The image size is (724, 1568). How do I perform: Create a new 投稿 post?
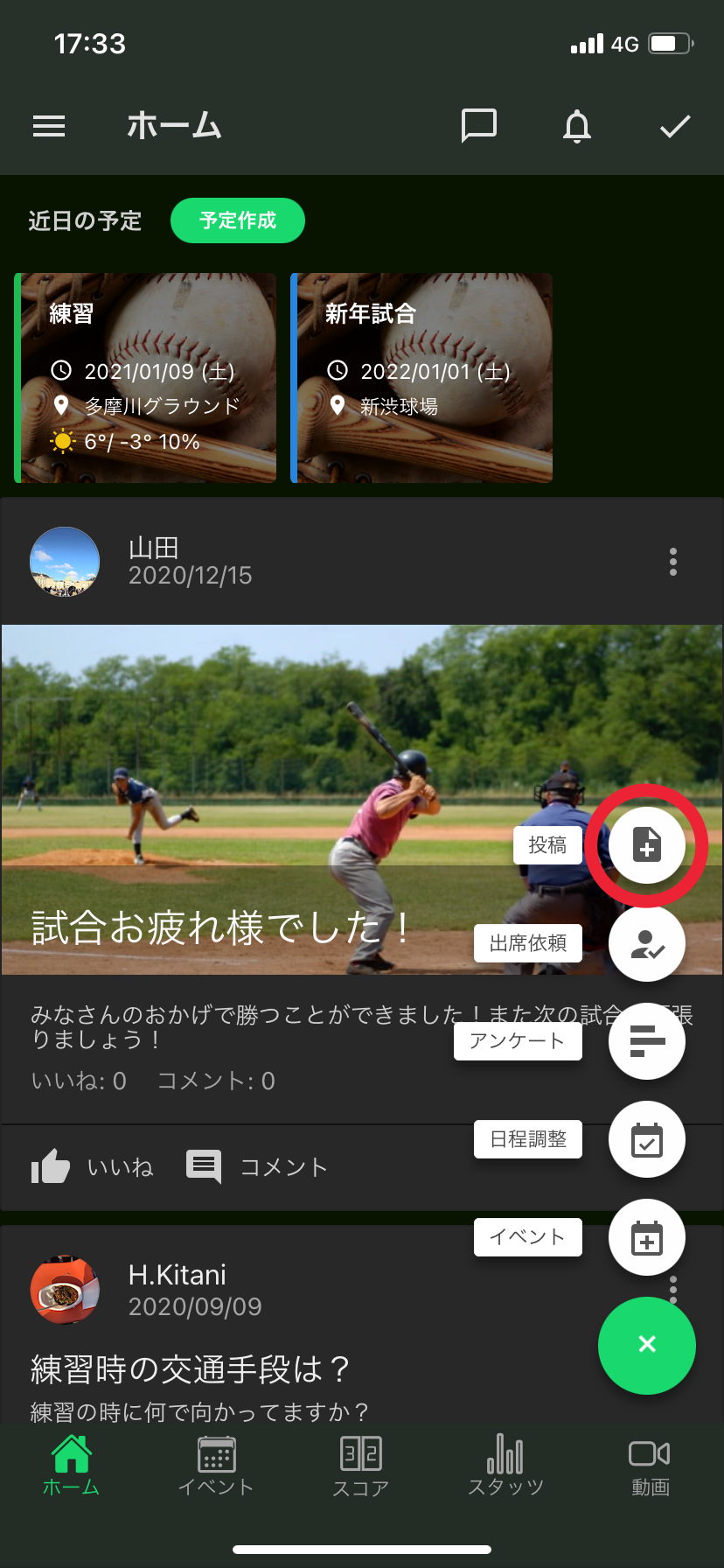click(646, 845)
